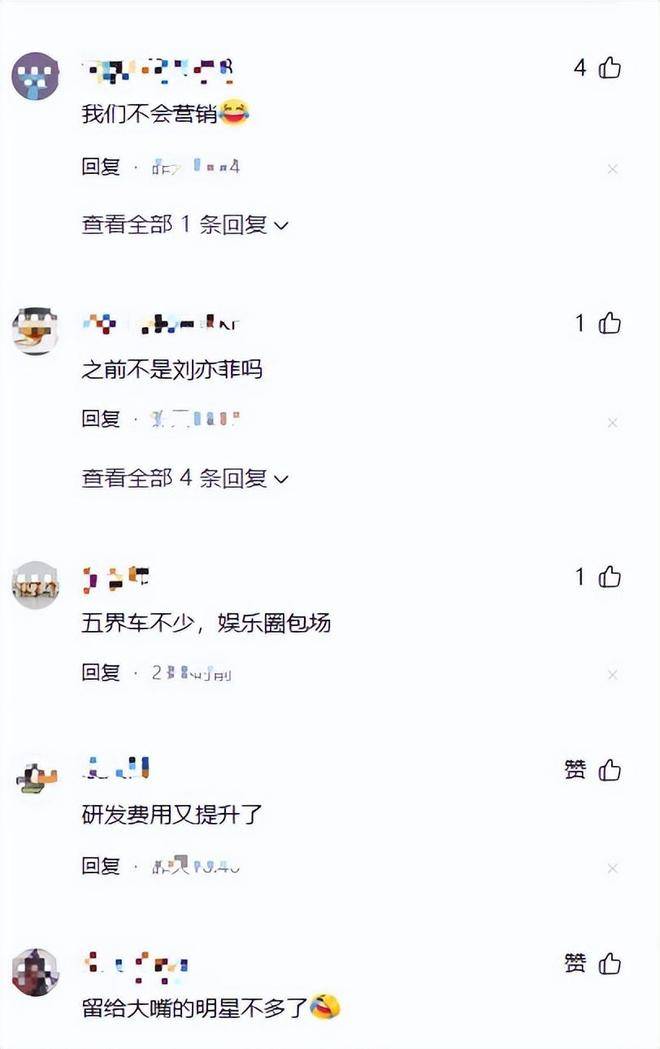
Task: Expand 查看全部 1 条回复
Action: pyautogui.click(x=185, y=225)
